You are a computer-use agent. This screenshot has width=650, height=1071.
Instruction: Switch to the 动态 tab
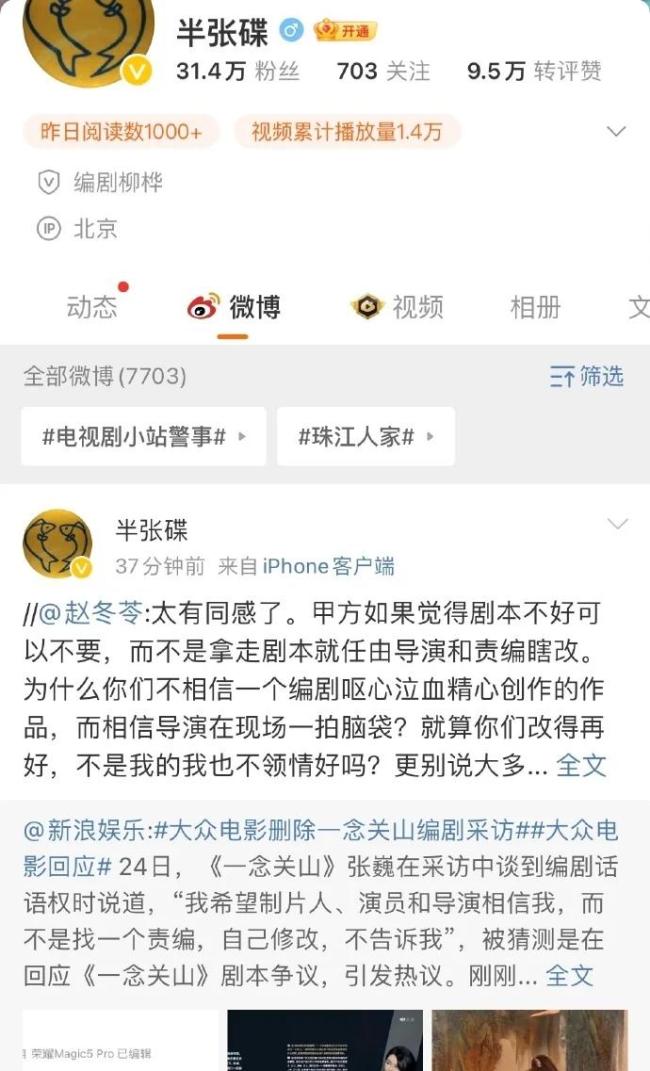[x=92, y=307]
